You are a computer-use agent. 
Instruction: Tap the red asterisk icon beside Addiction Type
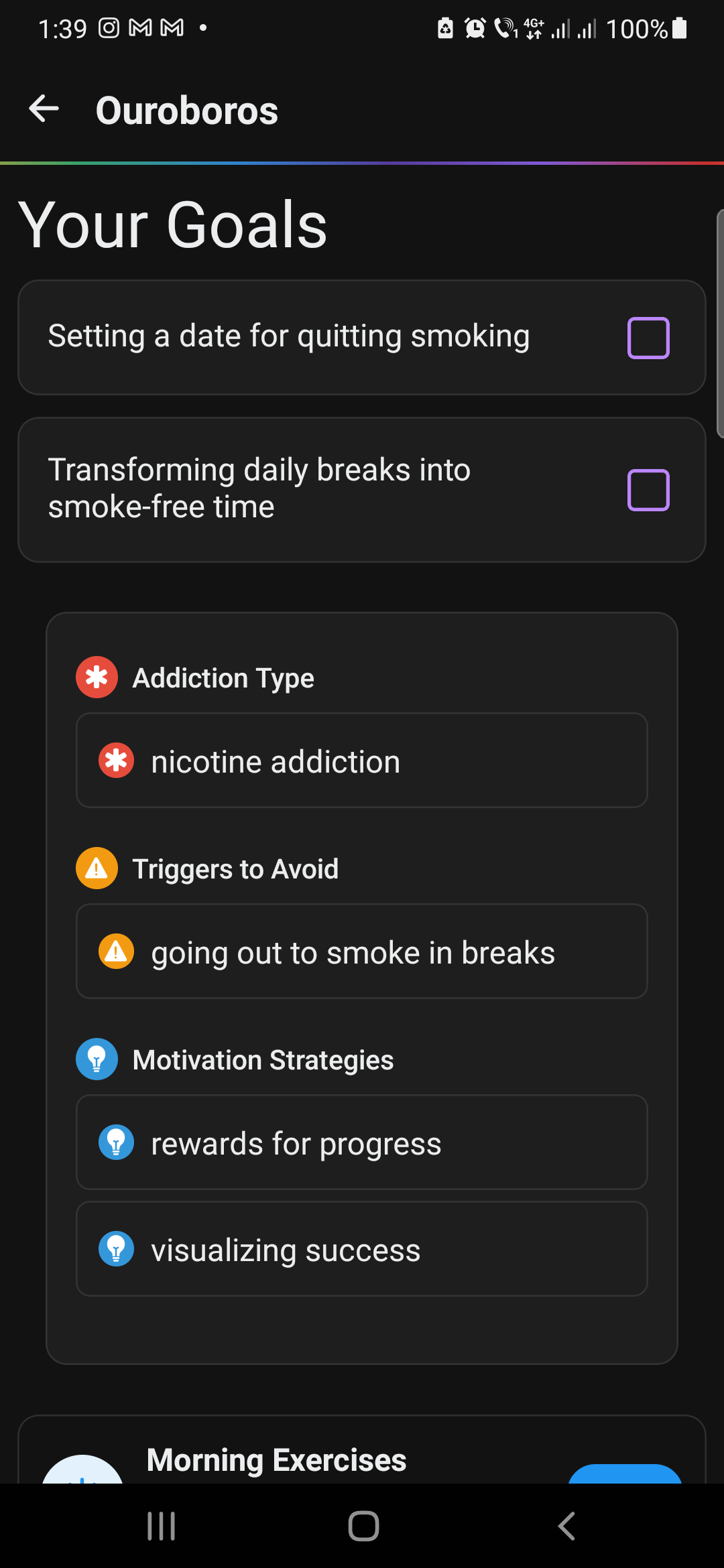click(x=97, y=677)
